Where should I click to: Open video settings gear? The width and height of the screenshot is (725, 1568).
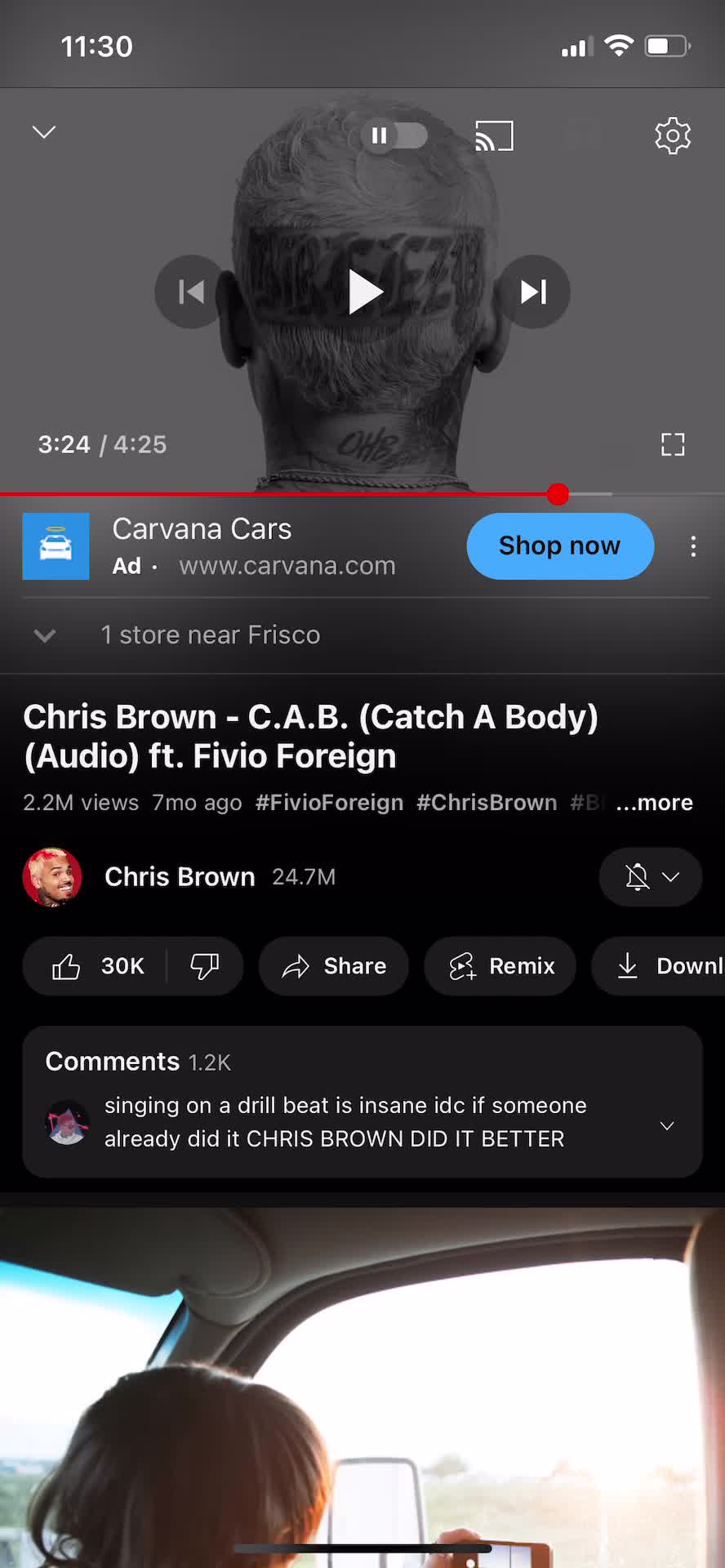[x=673, y=136]
